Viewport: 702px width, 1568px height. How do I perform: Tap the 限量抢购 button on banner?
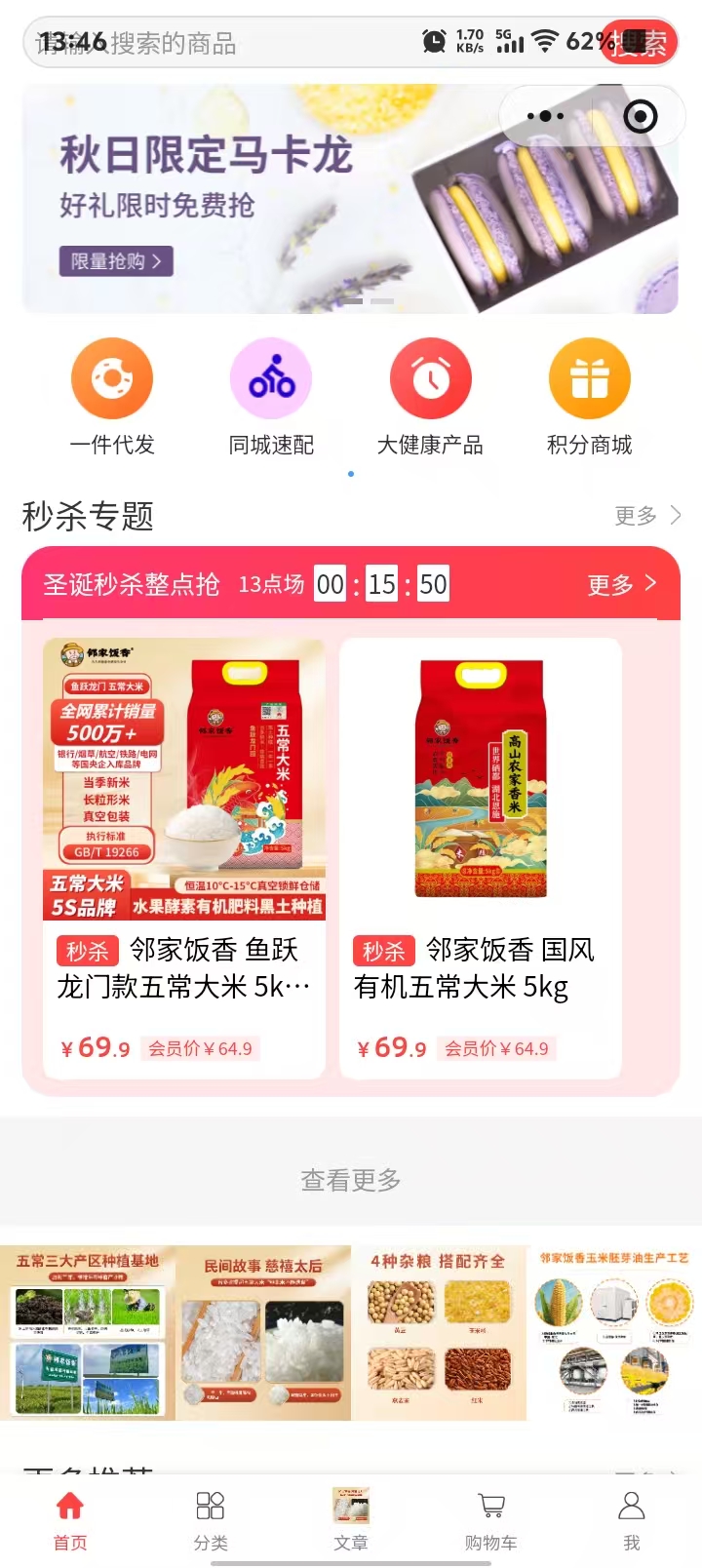coord(116,261)
